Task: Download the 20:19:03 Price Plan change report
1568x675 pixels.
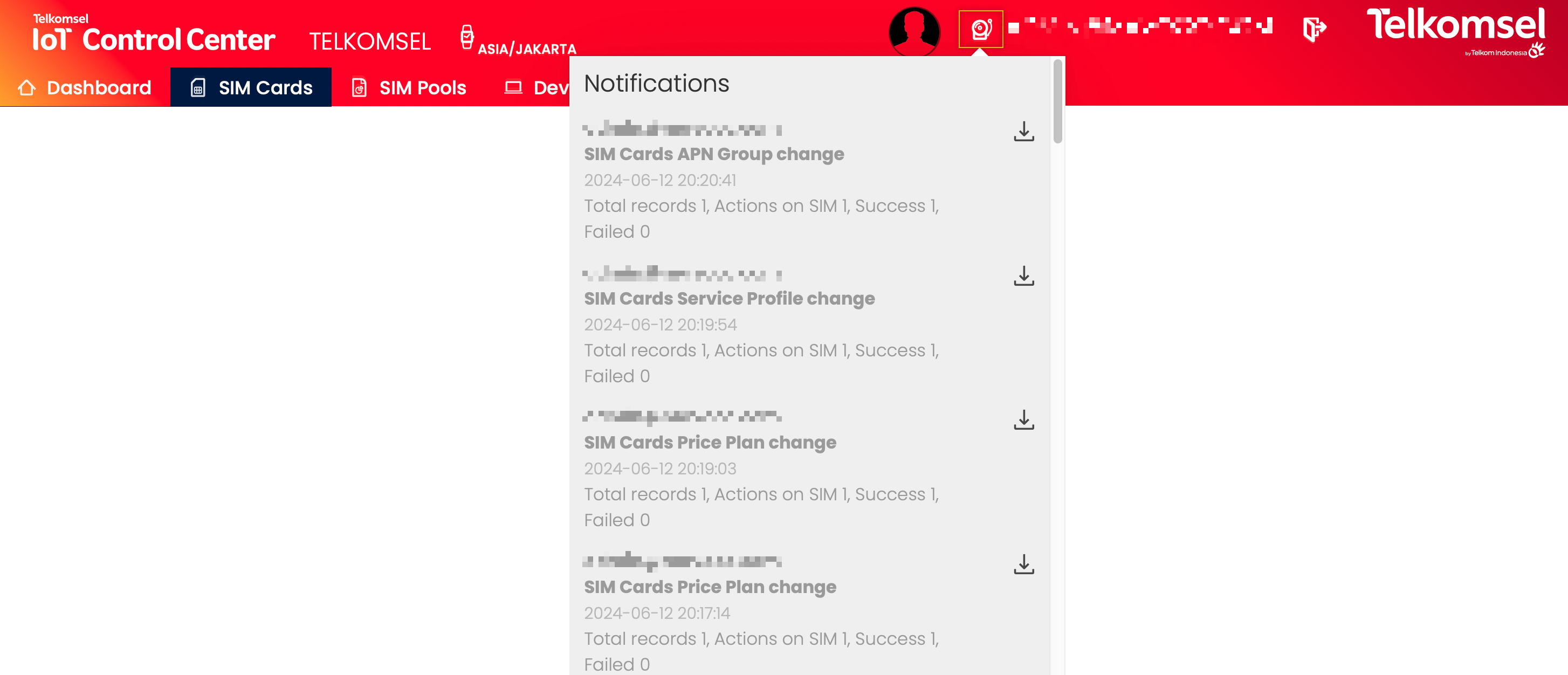Action: 1023,419
